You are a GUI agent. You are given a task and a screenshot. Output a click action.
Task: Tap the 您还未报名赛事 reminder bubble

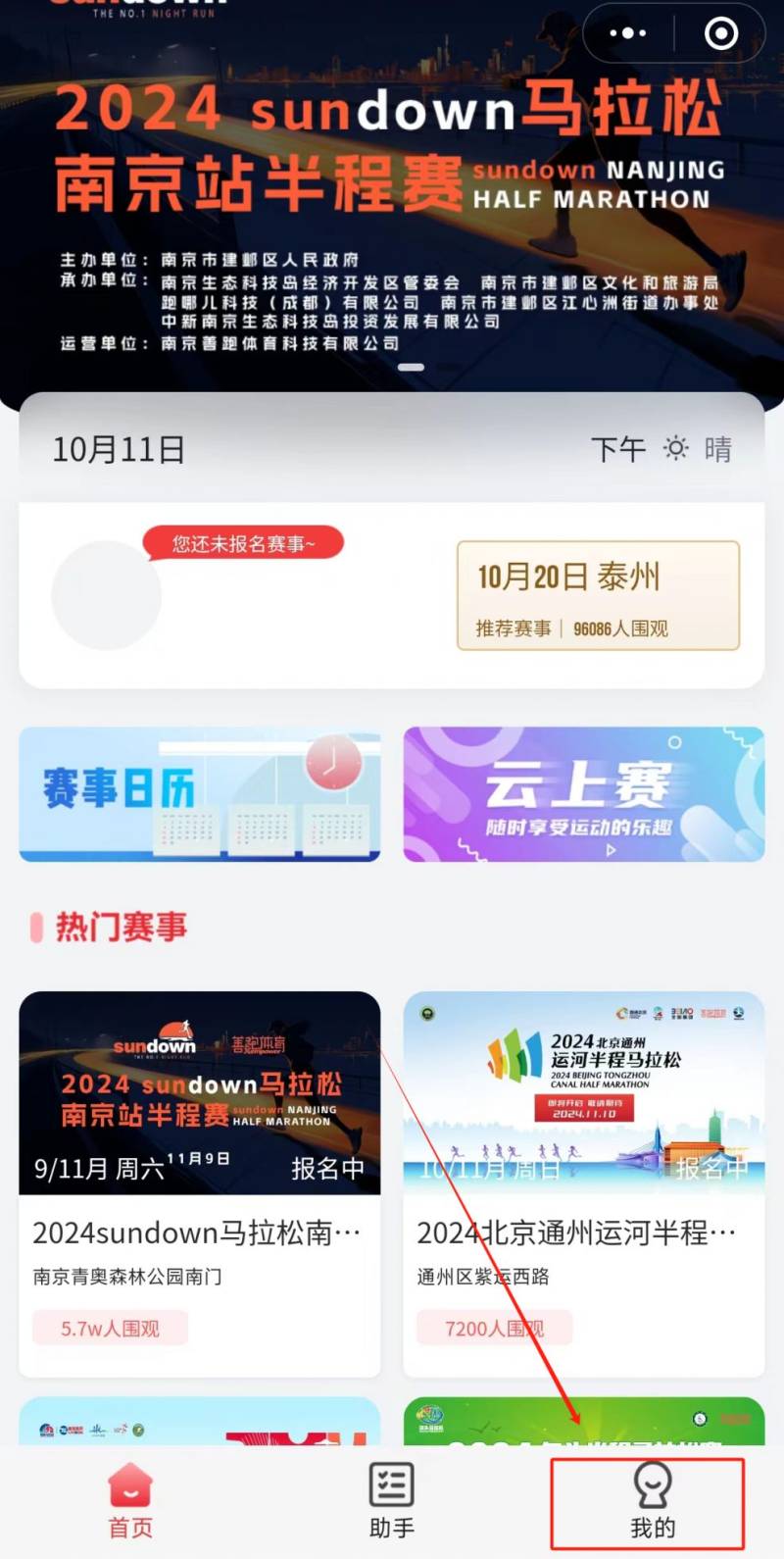point(244,541)
